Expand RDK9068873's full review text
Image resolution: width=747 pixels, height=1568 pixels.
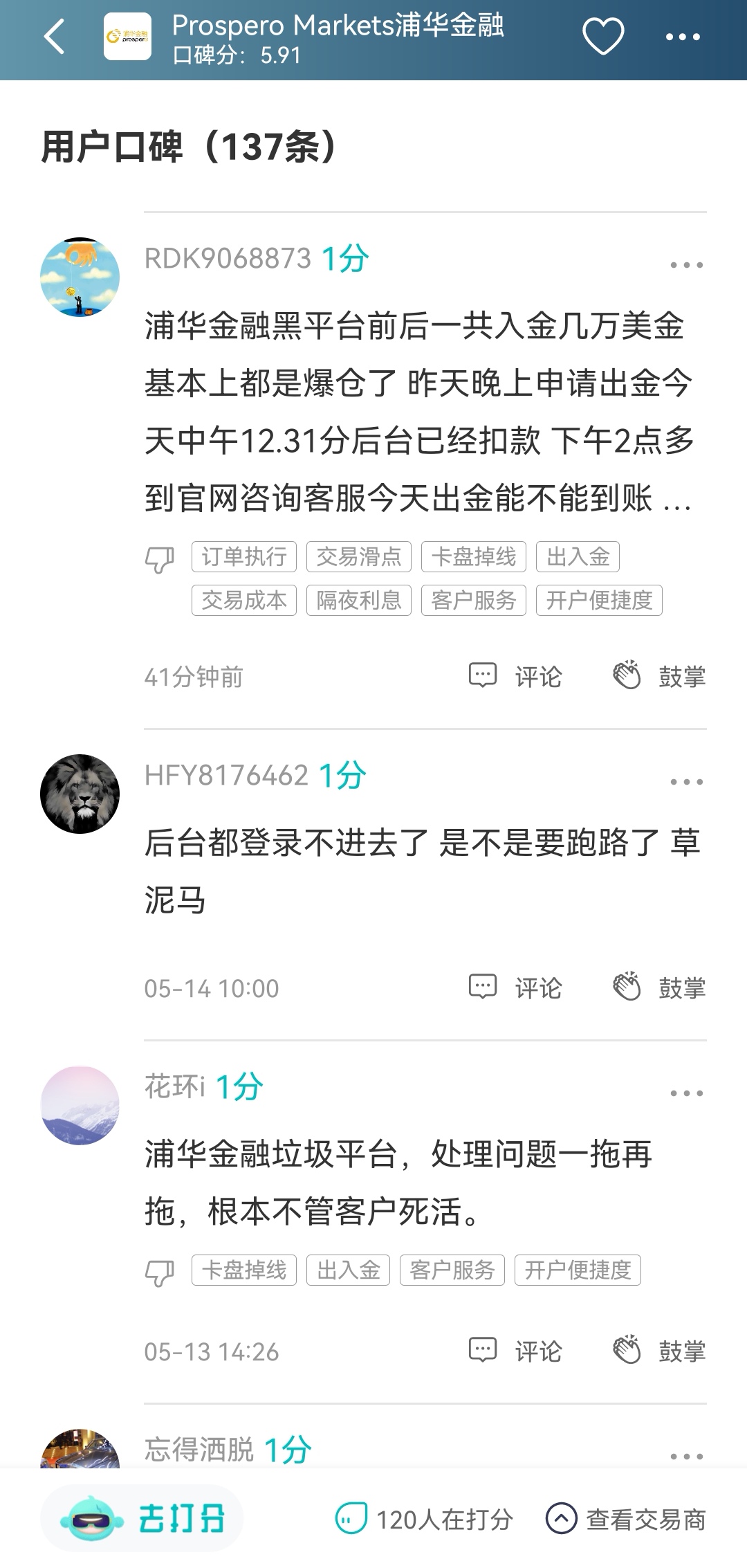(676, 500)
